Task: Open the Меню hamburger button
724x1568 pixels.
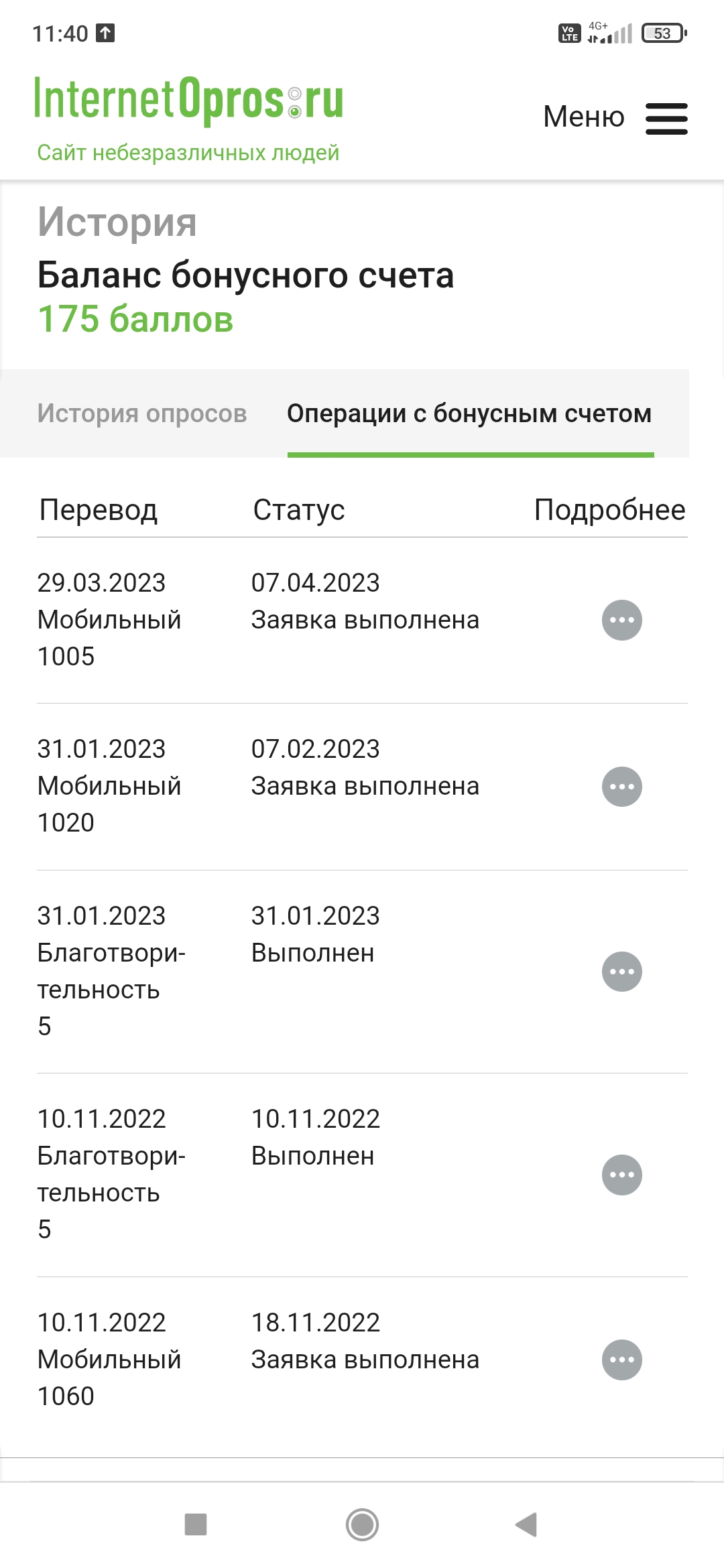Action: 615,118
